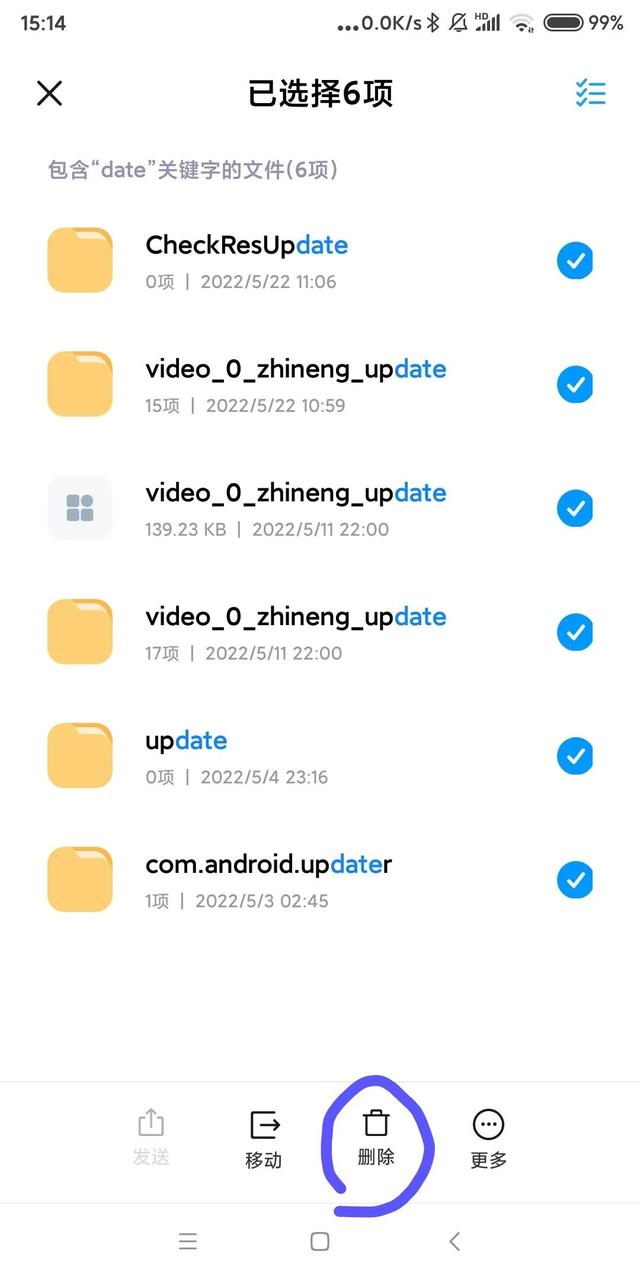The height and width of the screenshot is (1280, 640).
Task: Tap 移动 to move selected items
Action: (264, 1139)
